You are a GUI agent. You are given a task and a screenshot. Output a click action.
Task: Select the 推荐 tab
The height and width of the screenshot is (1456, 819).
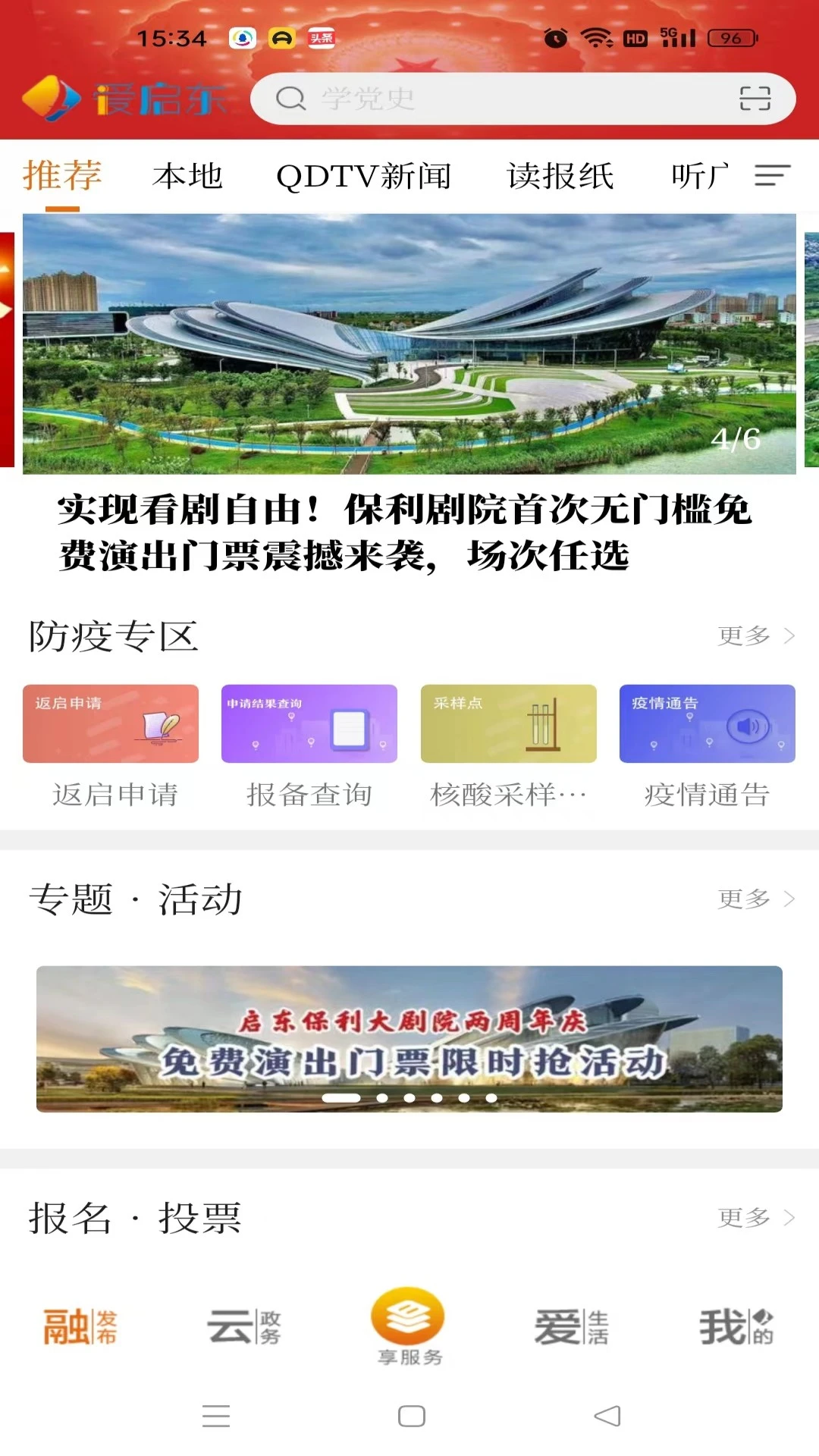tap(61, 176)
